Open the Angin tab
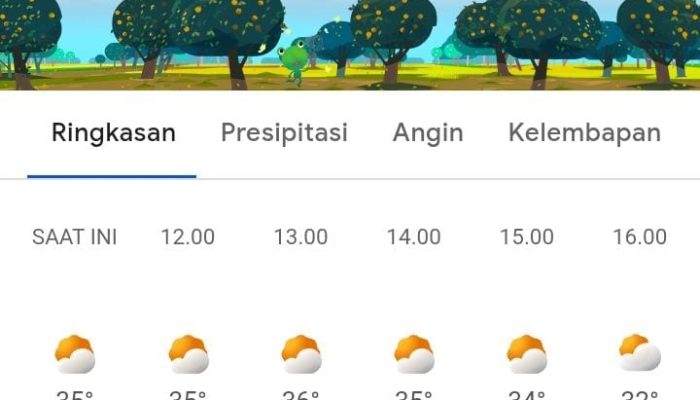The width and height of the screenshot is (700, 400). click(x=427, y=133)
